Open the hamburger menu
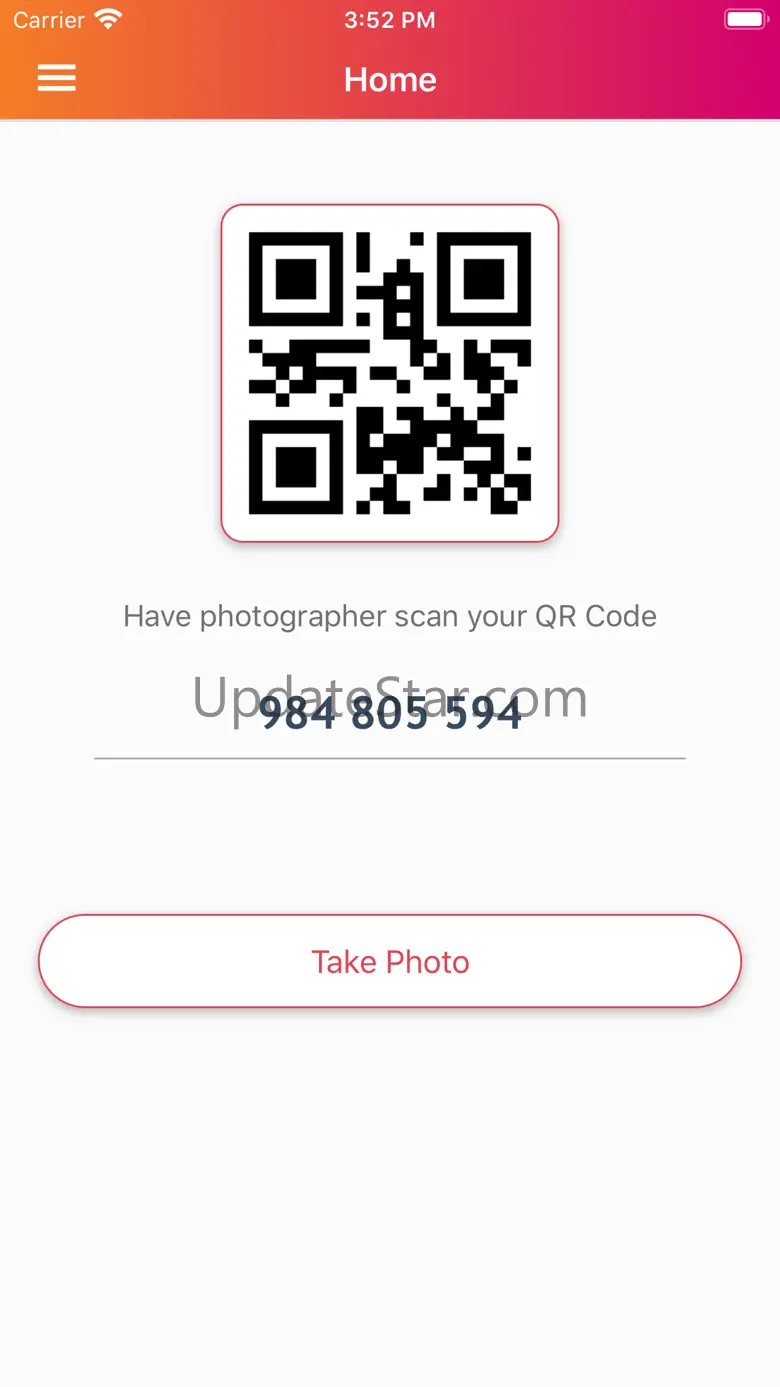The width and height of the screenshot is (780, 1387). coord(57,79)
